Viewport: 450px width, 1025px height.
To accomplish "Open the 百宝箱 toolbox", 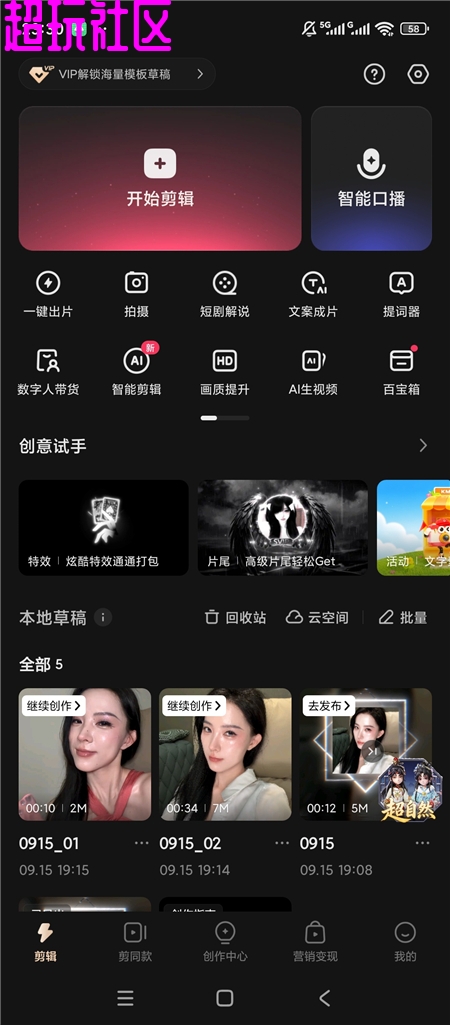I will click(x=401, y=372).
